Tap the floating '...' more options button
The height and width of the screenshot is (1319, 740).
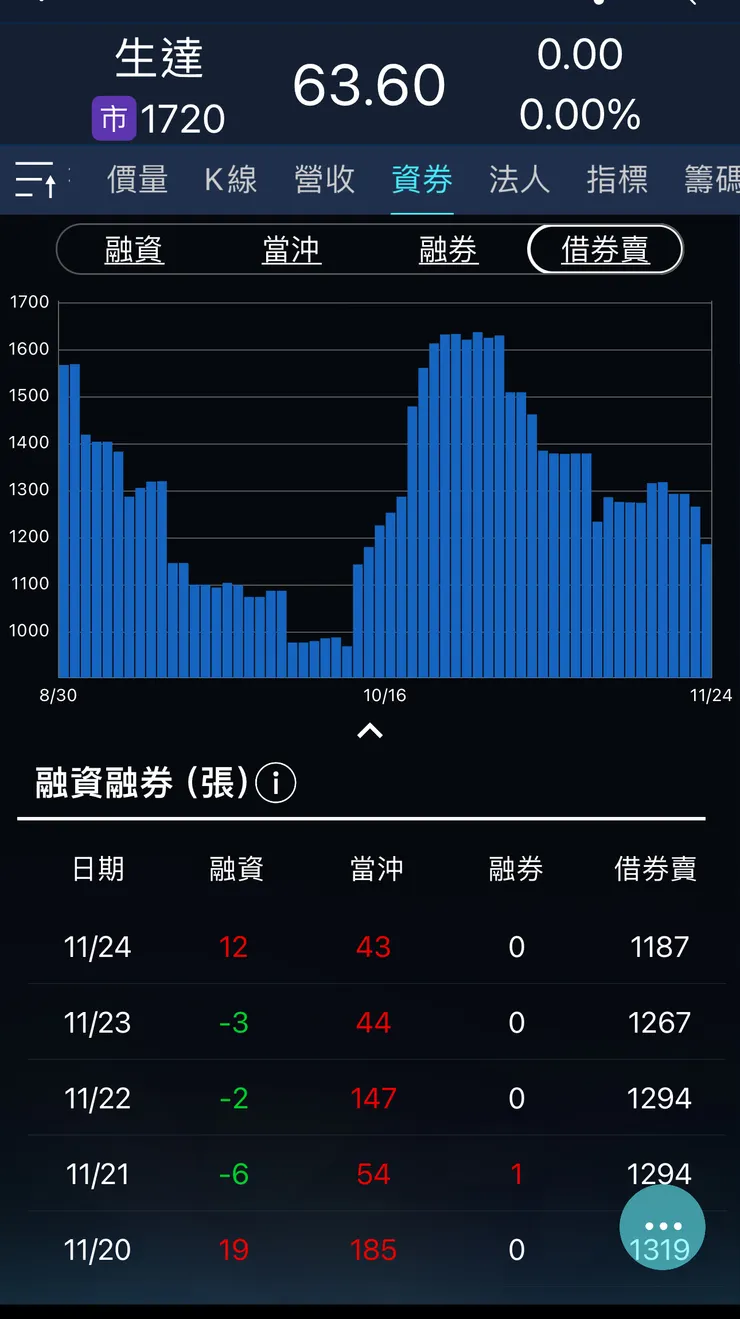(662, 1226)
